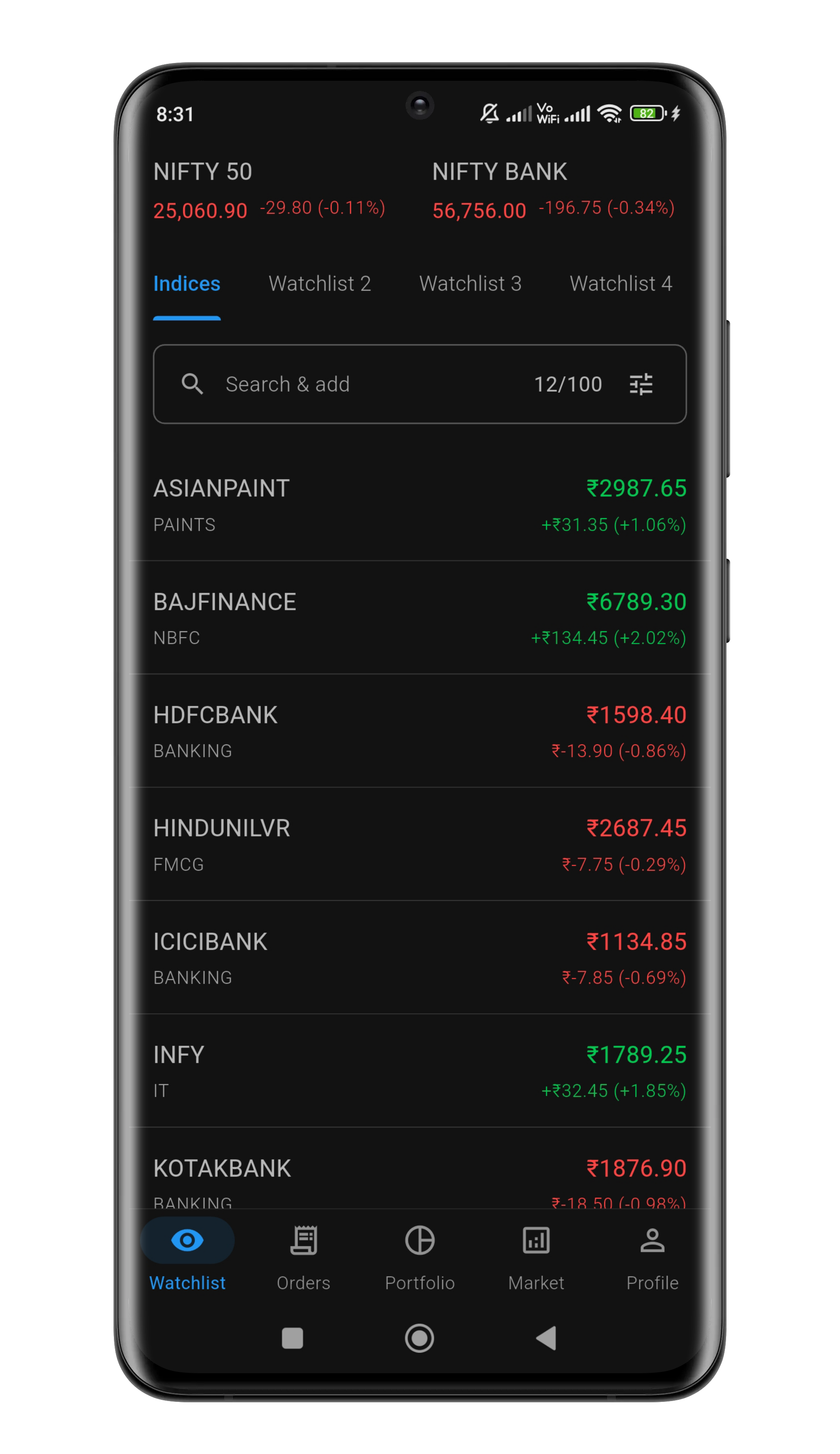
Task: Expand INFY stock details
Action: point(420,1070)
